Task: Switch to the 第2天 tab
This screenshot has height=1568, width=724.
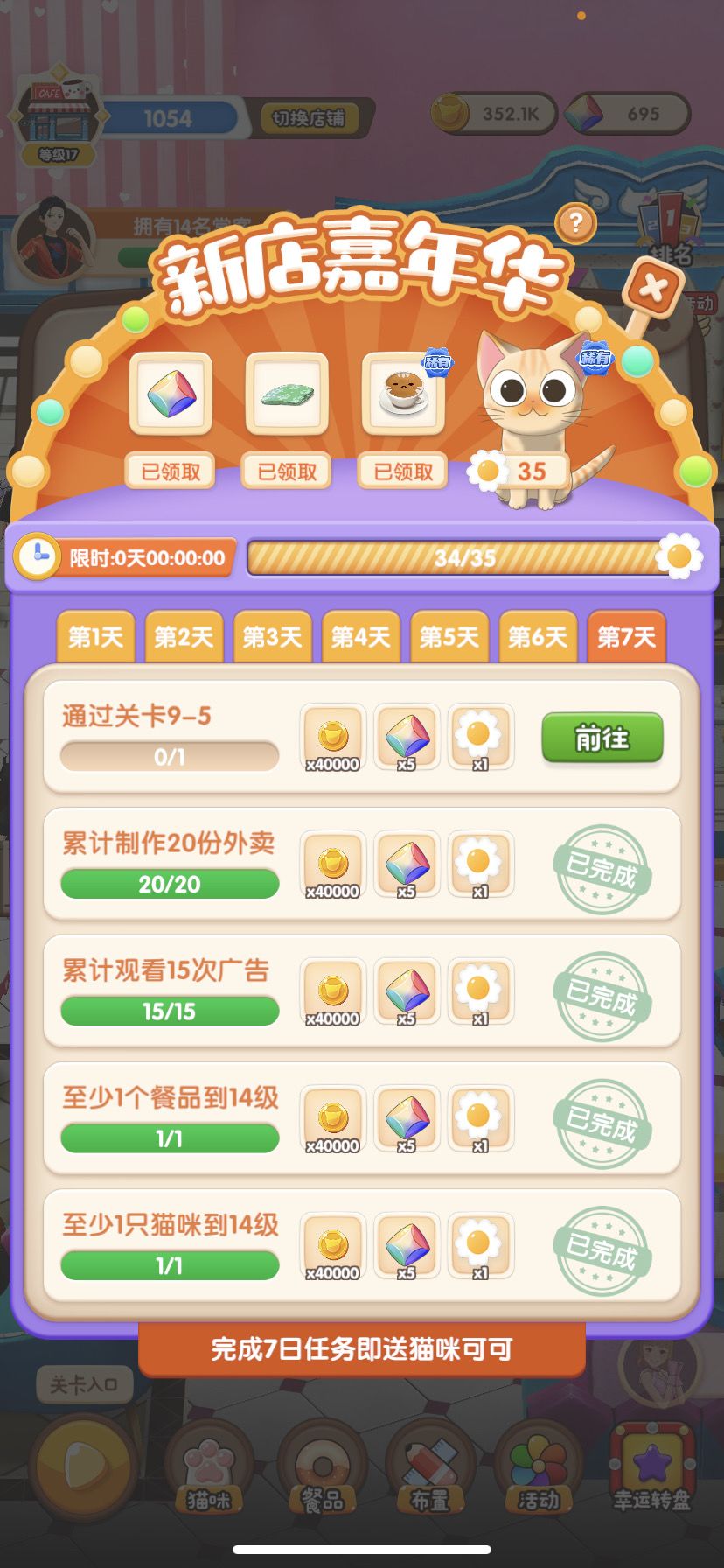Action: pos(184,636)
